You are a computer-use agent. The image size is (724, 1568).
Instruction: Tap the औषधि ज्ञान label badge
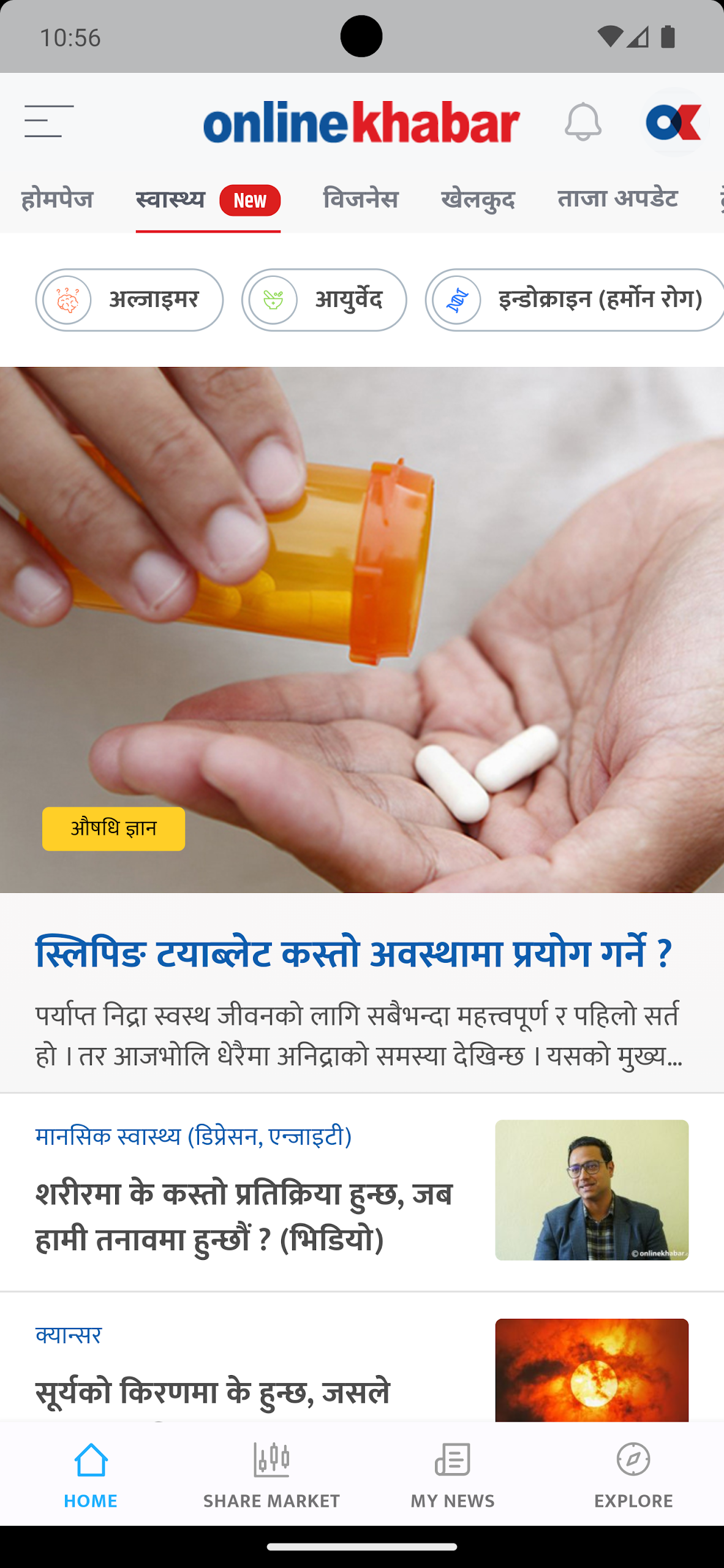[113, 829]
